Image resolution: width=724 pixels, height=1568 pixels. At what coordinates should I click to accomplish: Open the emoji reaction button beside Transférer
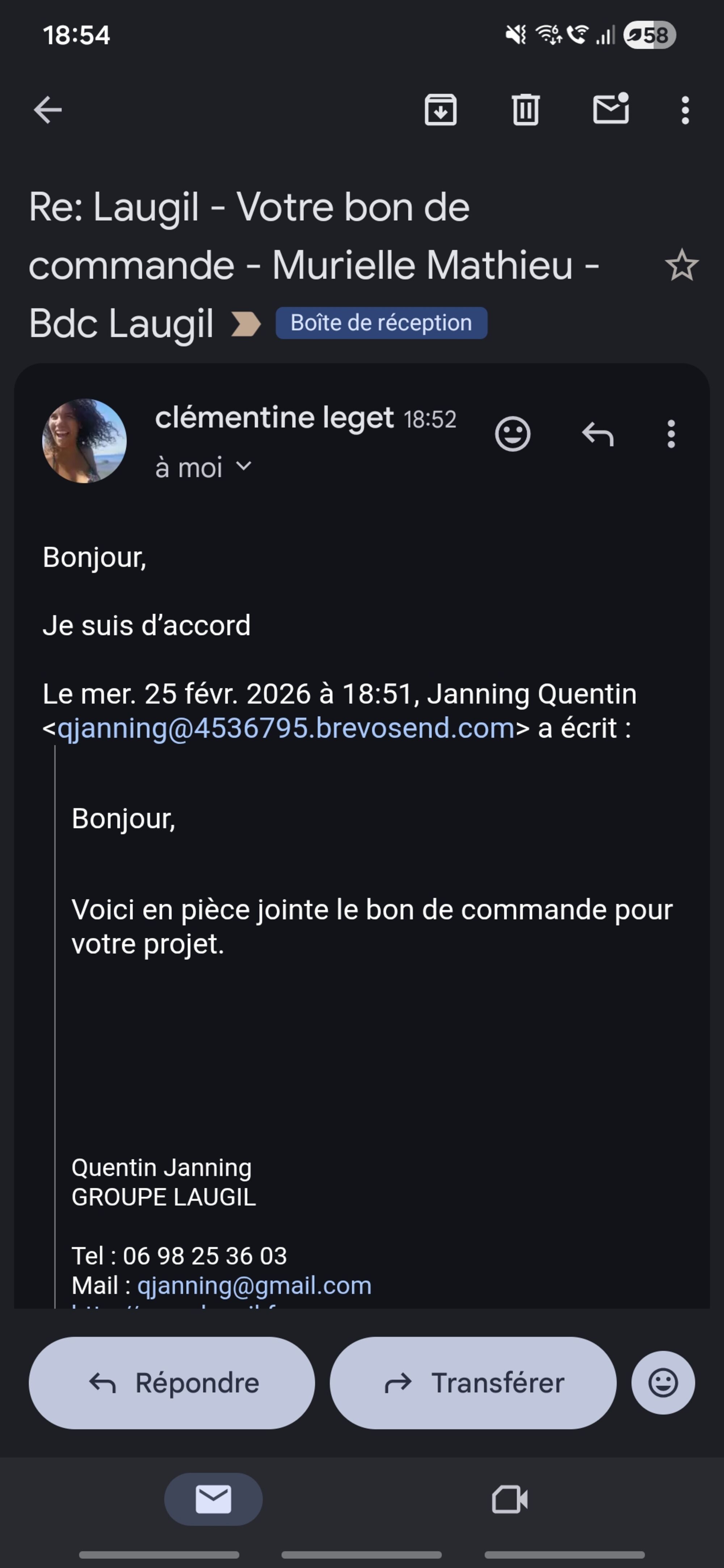[663, 1383]
